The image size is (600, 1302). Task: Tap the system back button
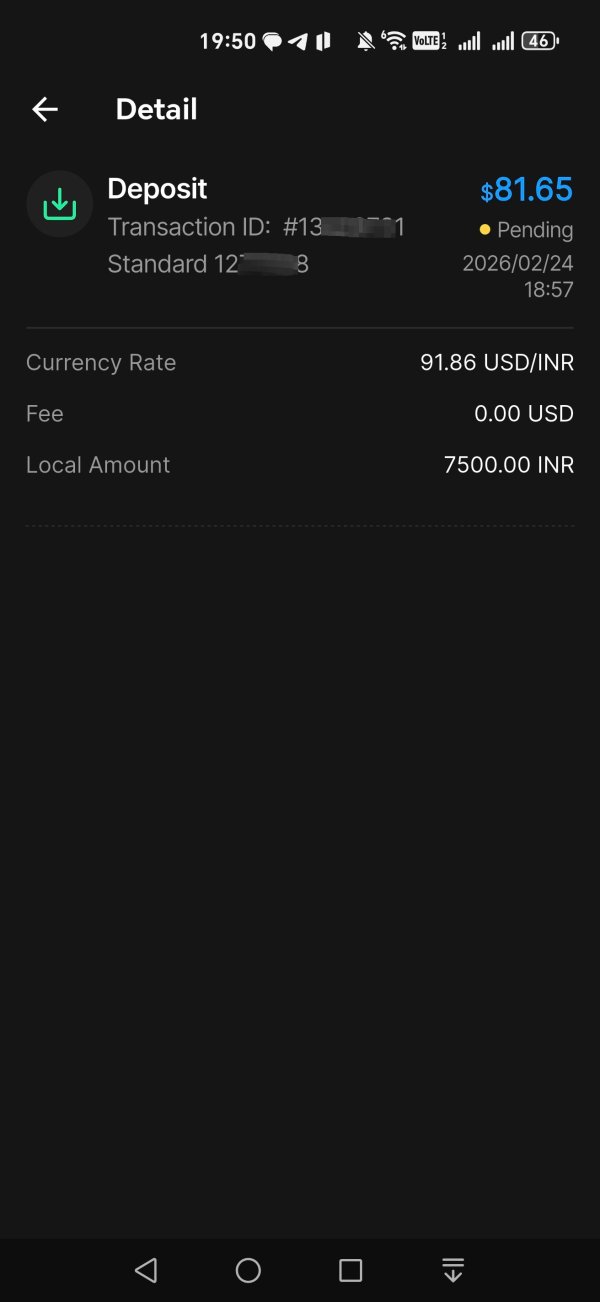click(x=146, y=1270)
